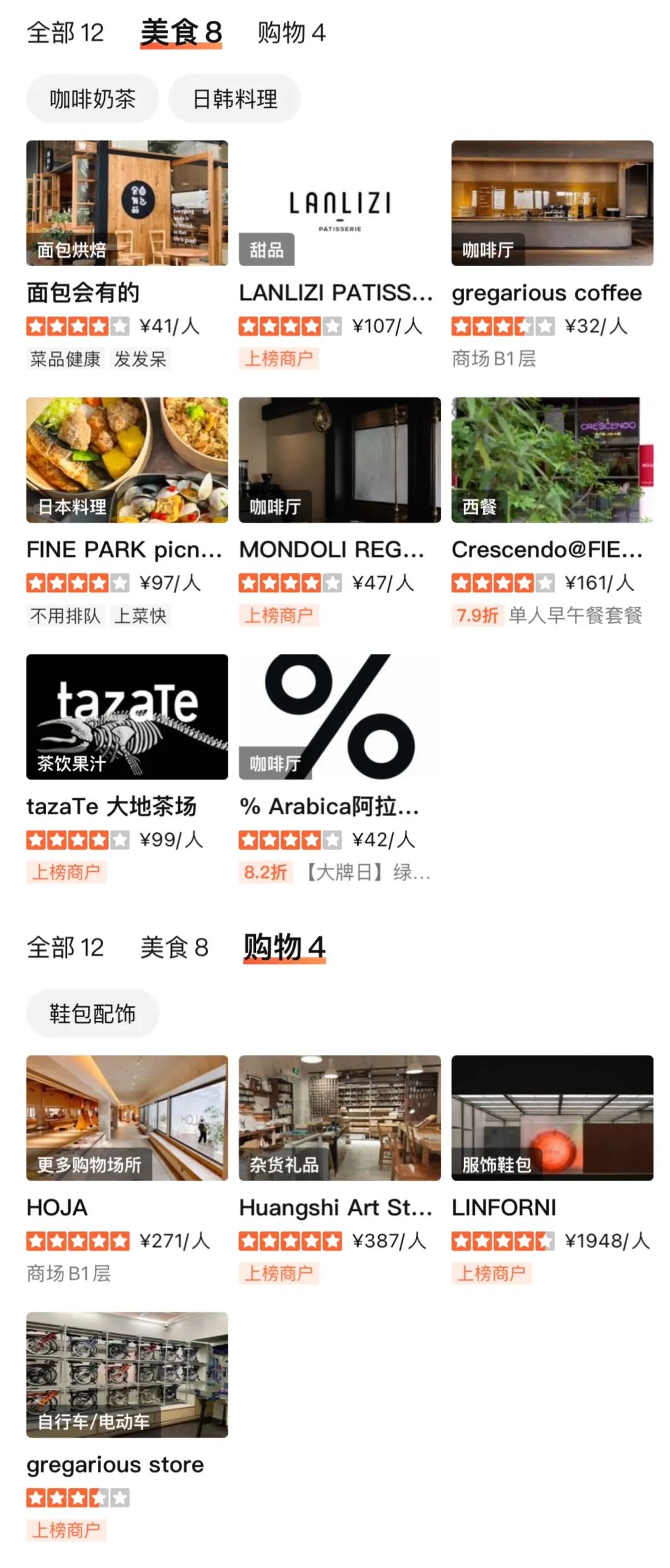This screenshot has width=670, height=1568.
Task: Open the 面包会有的 bakery card
Action: [127, 203]
